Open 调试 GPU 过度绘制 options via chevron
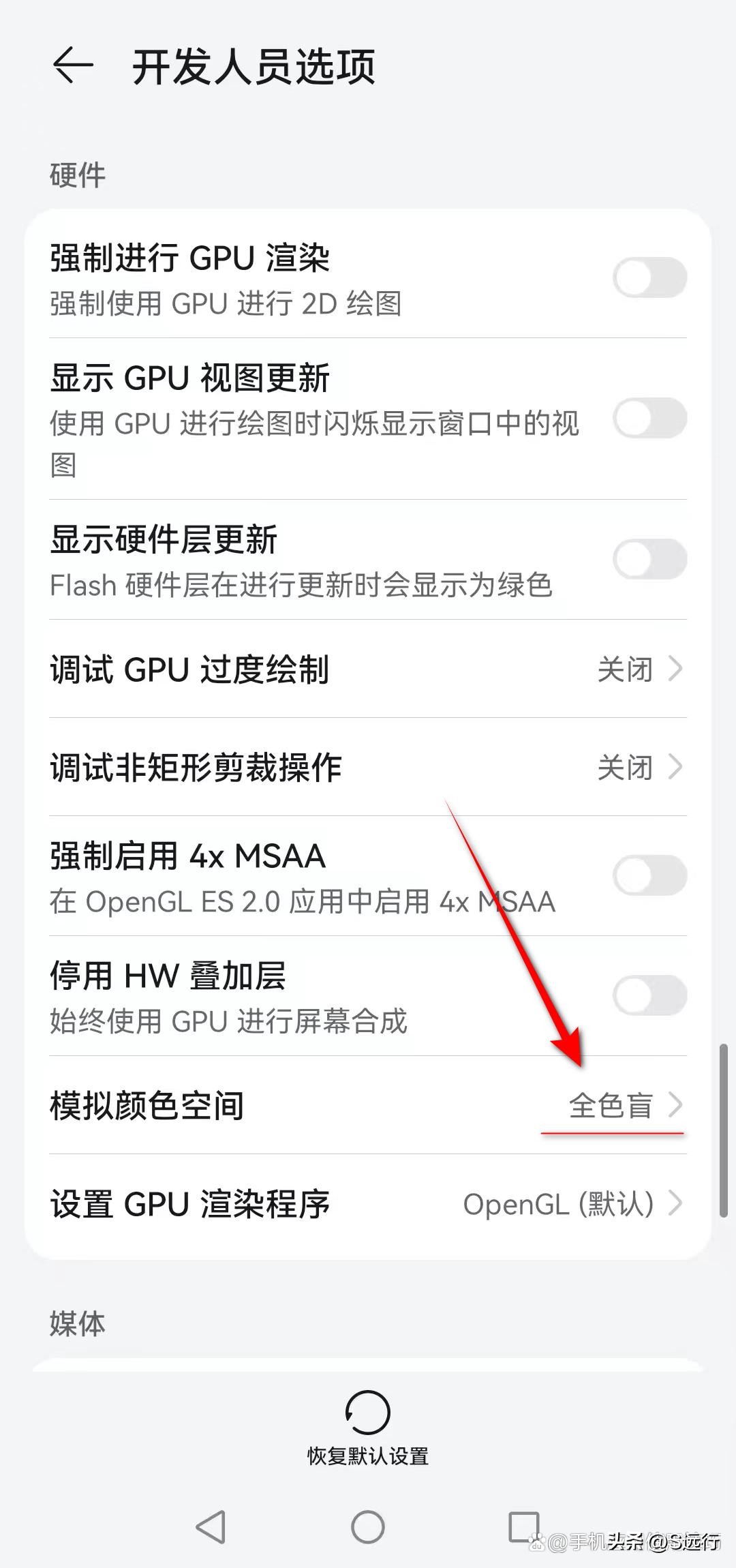The image size is (736, 1568). (x=675, y=670)
